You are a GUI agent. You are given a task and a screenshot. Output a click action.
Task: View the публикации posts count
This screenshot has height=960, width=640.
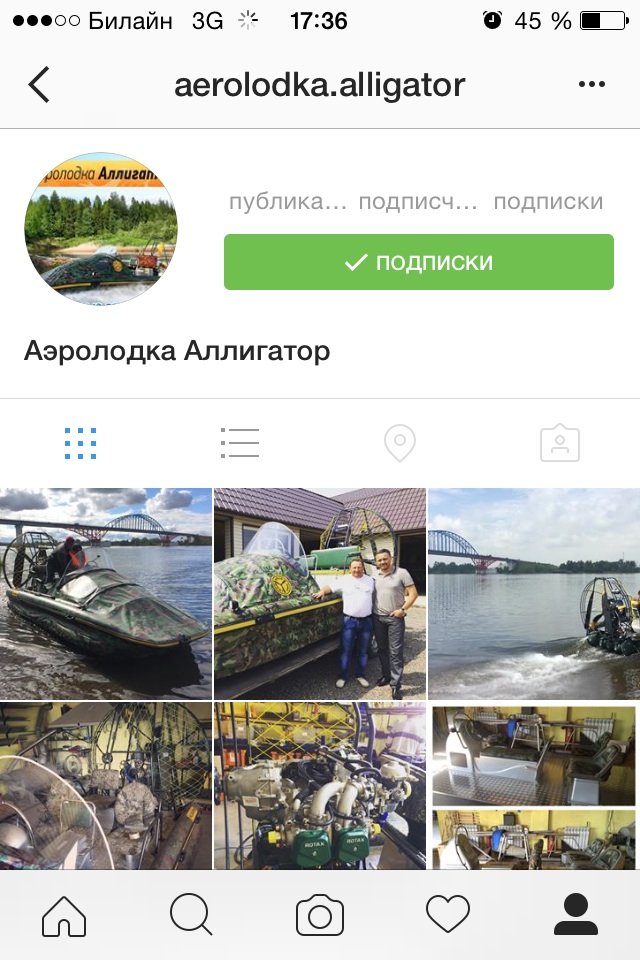tap(288, 202)
